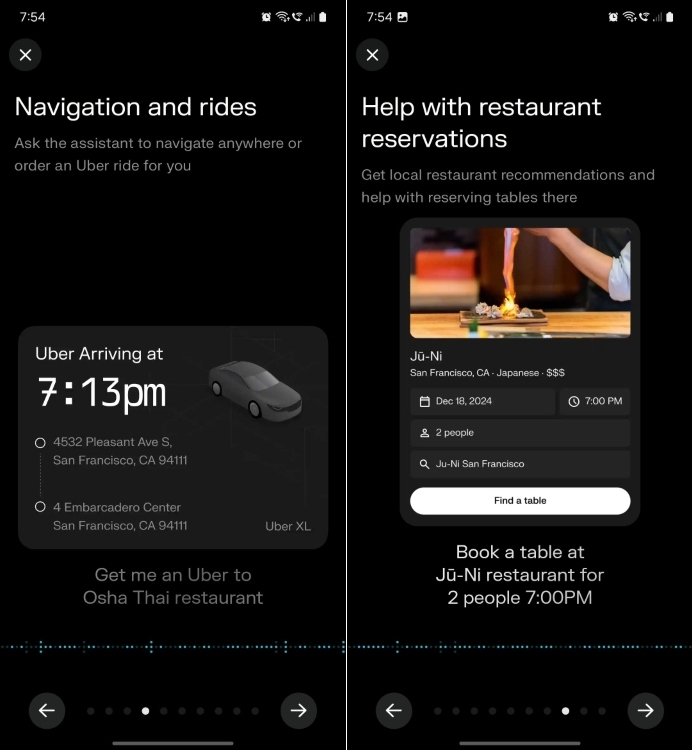Advance to next page after restaurant reservations
The image size is (692, 750).
tap(645, 711)
